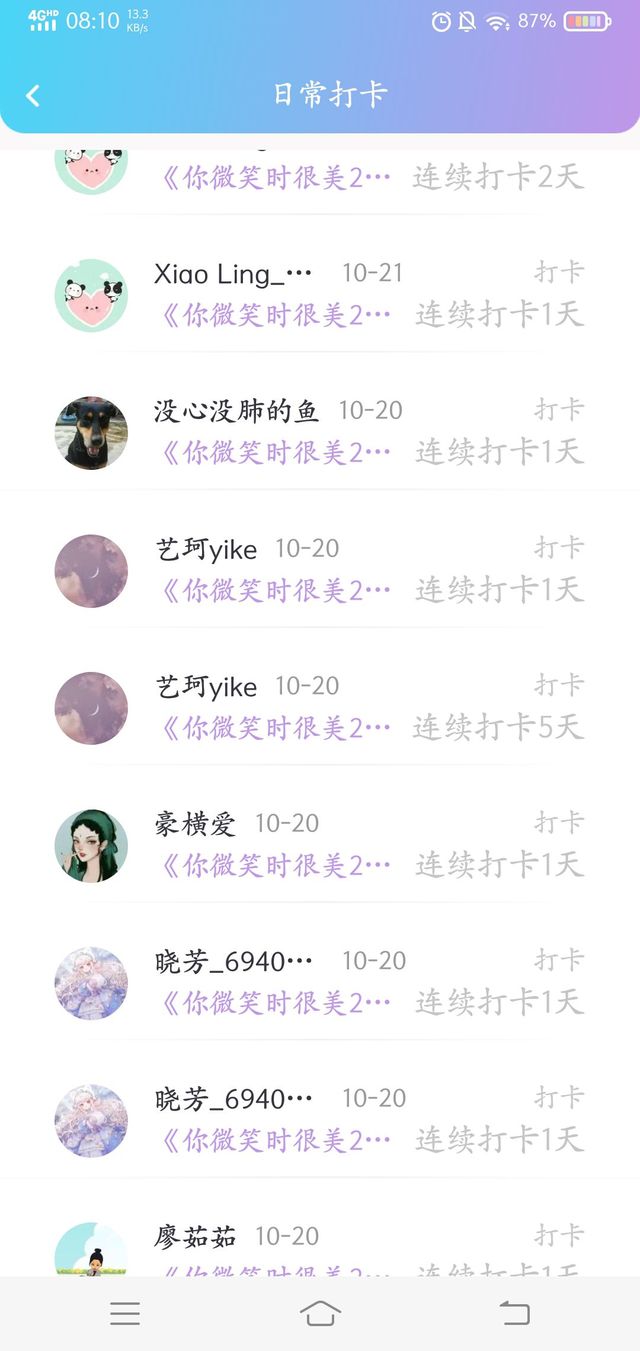Go back from the 日常打卡 page
Viewport: 640px width, 1351px height.
pyautogui.click(x=33, y=95)
